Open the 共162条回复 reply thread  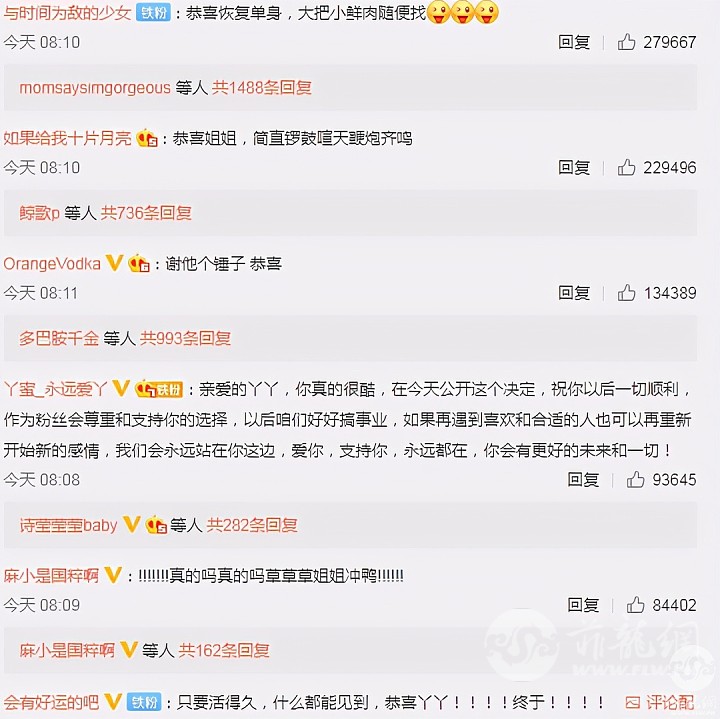pyautogui.click(x=225, y=651)
